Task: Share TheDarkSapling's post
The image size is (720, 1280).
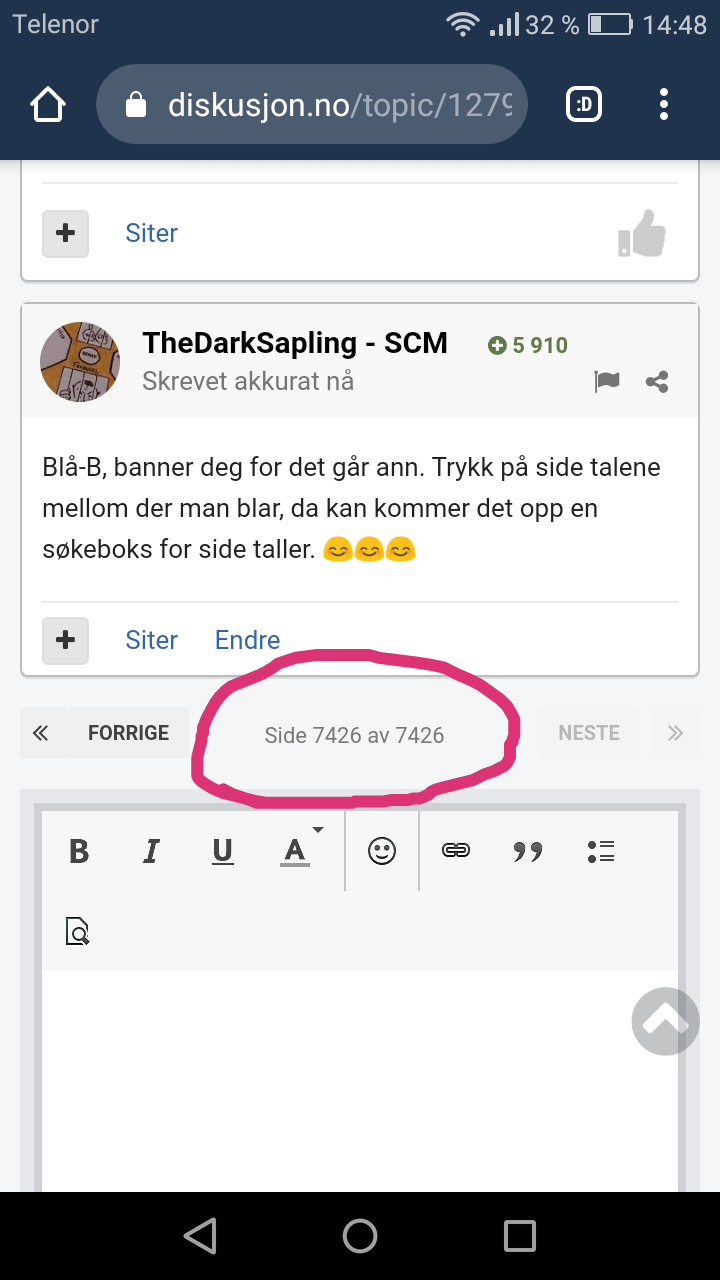Action: [x=657, y=382]
